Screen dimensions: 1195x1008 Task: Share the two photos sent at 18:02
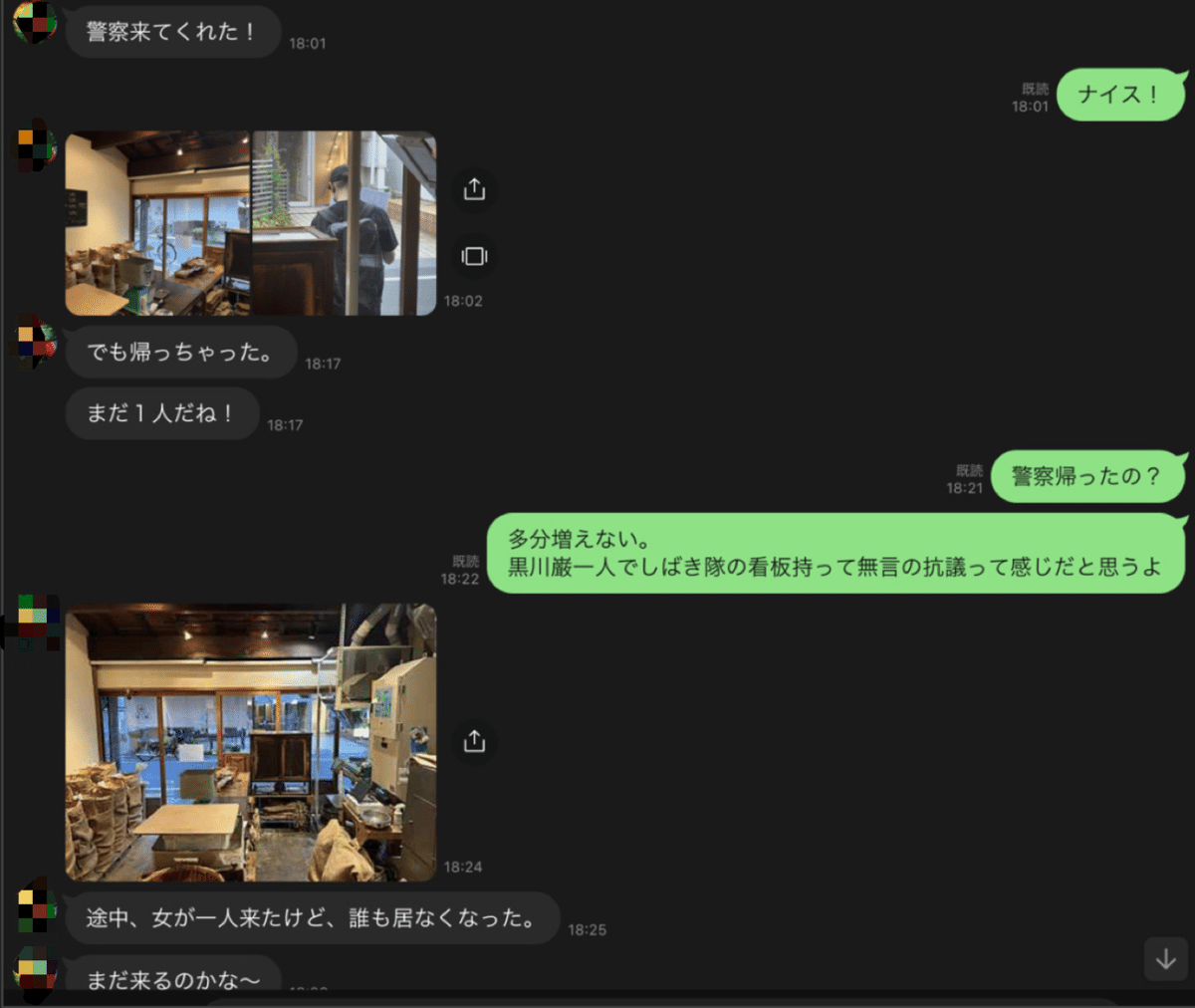coord(474,189)
